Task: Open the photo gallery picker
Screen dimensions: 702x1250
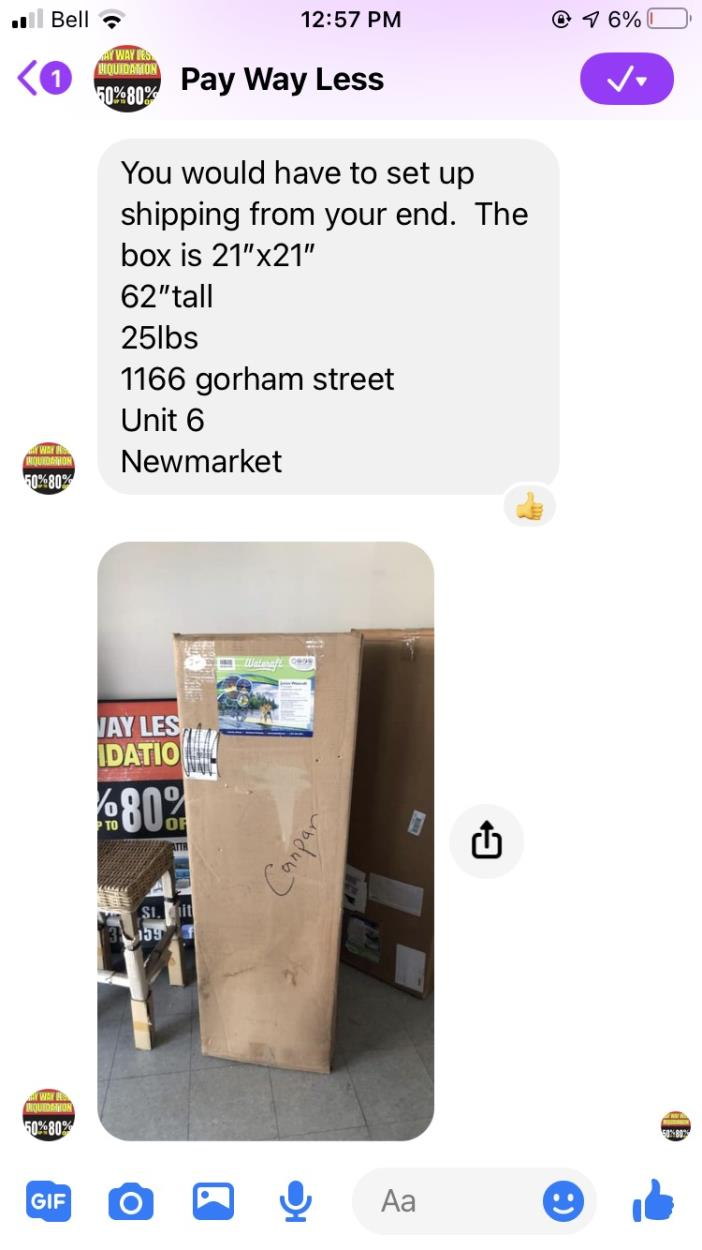Action: [x=213, y=1201]
